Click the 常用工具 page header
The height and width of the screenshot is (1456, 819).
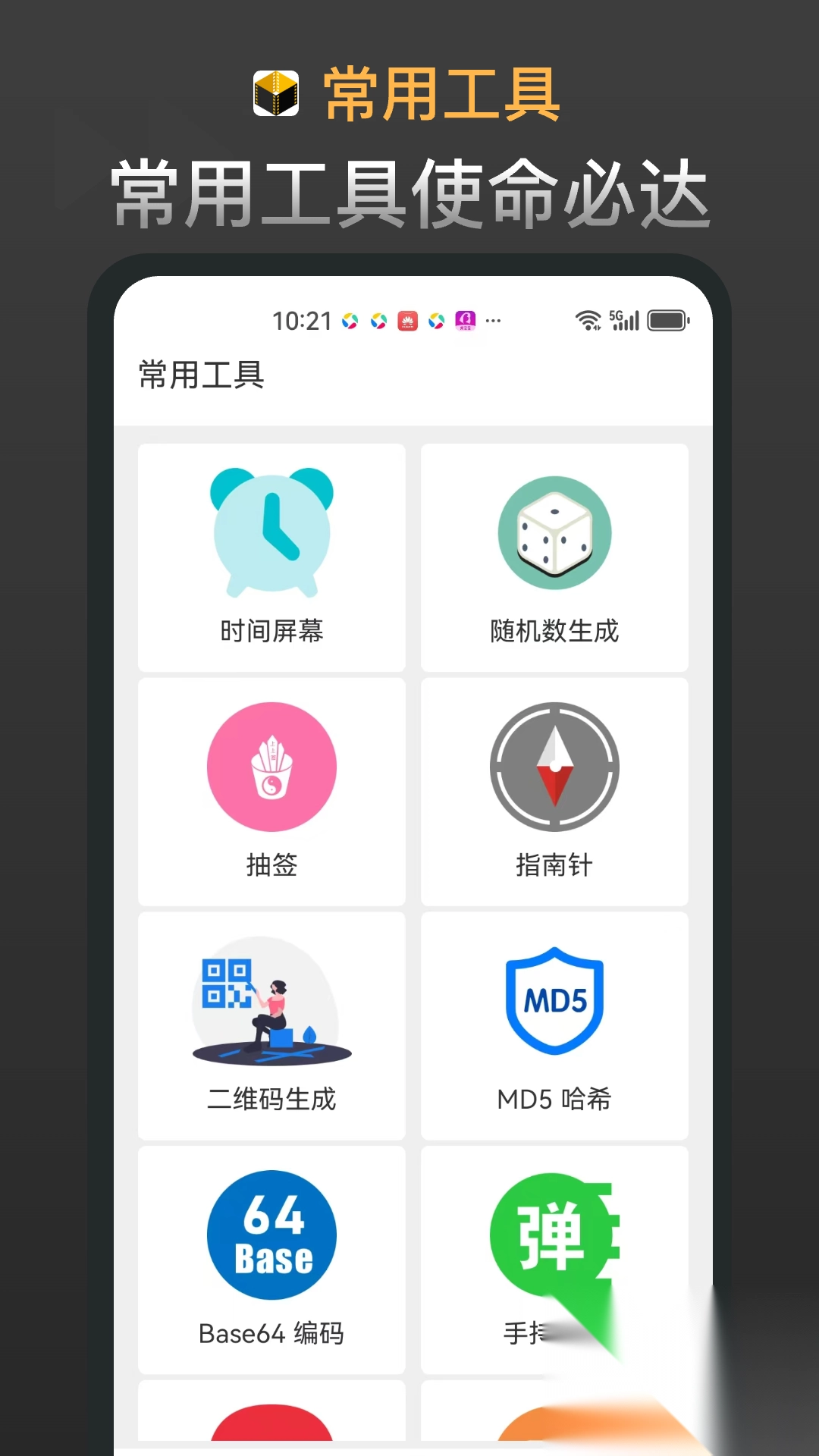[202, 373]
